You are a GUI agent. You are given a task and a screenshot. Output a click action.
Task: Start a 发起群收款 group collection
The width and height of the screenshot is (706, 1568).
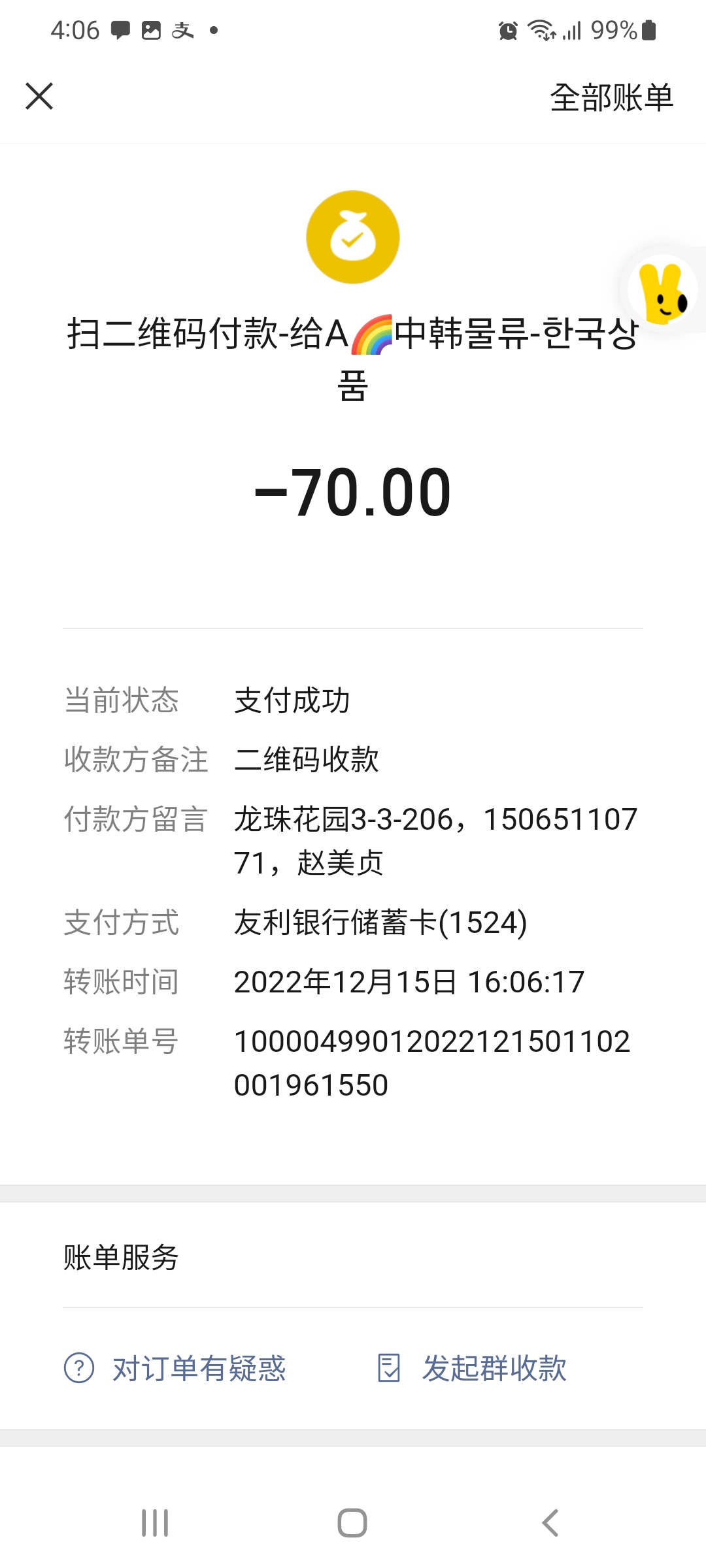pyautogui.click(x=472, y=1368)
